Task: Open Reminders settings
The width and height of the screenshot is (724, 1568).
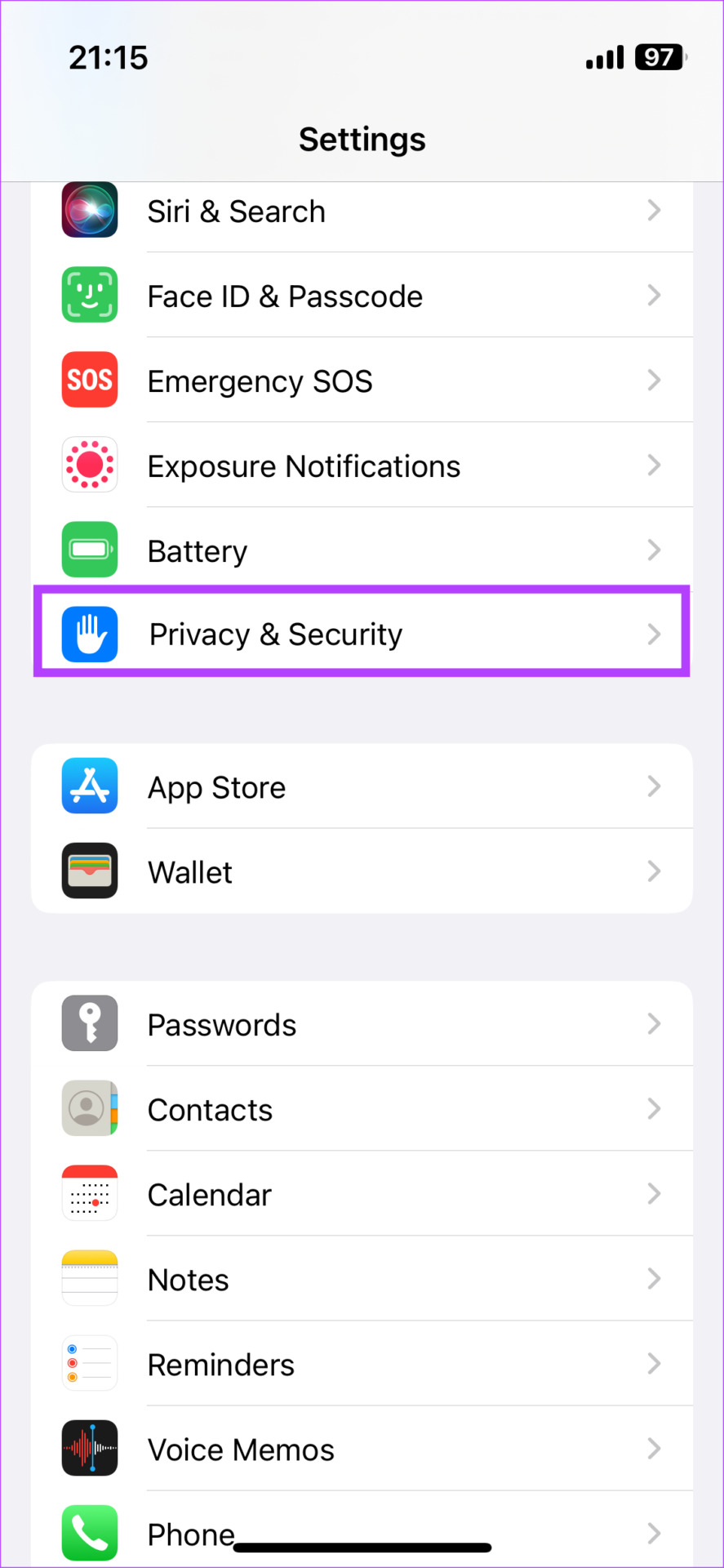Action: [x=362, y=1363]
